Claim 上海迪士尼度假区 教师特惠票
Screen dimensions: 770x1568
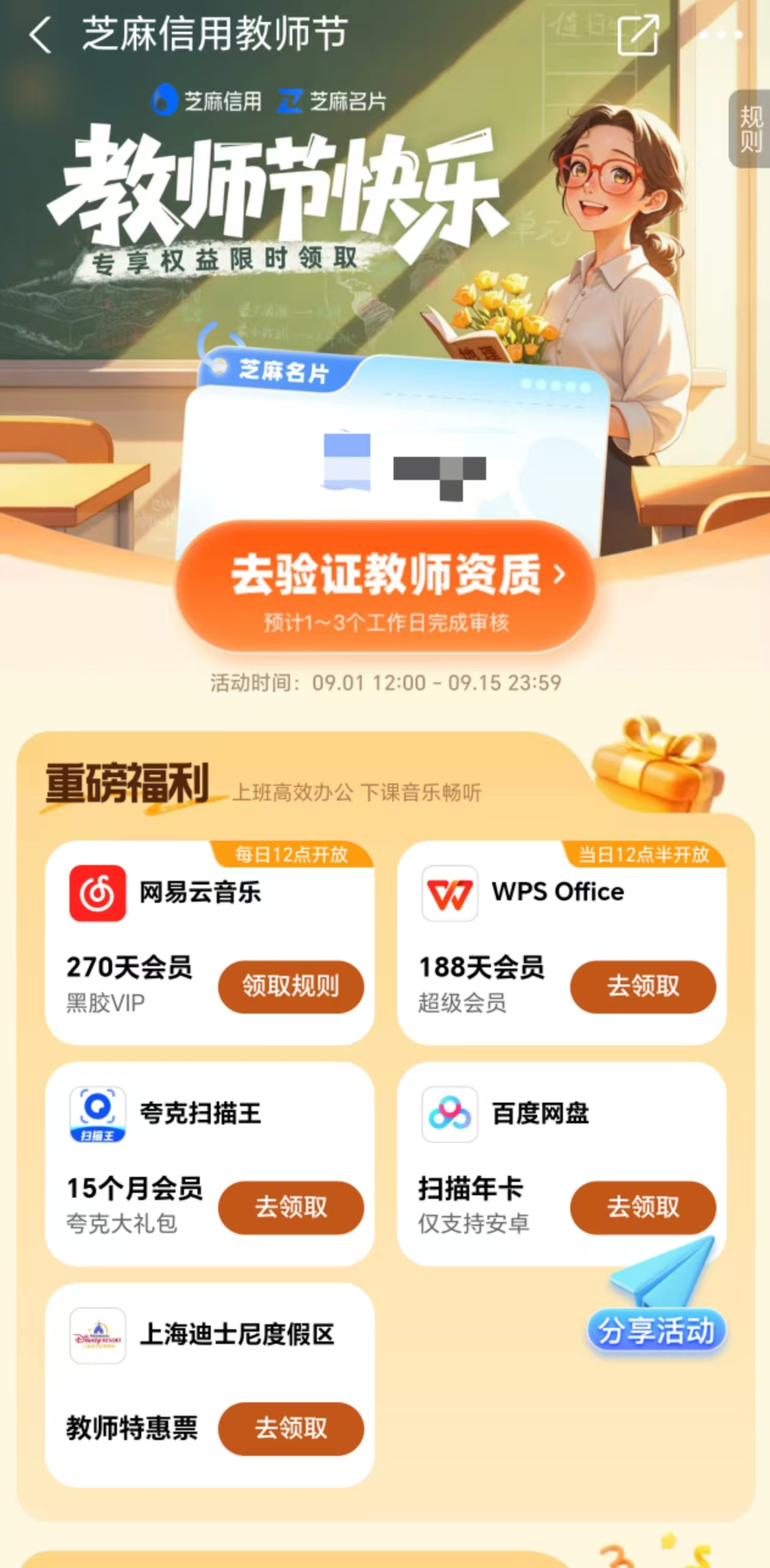tap(291, 1428)
